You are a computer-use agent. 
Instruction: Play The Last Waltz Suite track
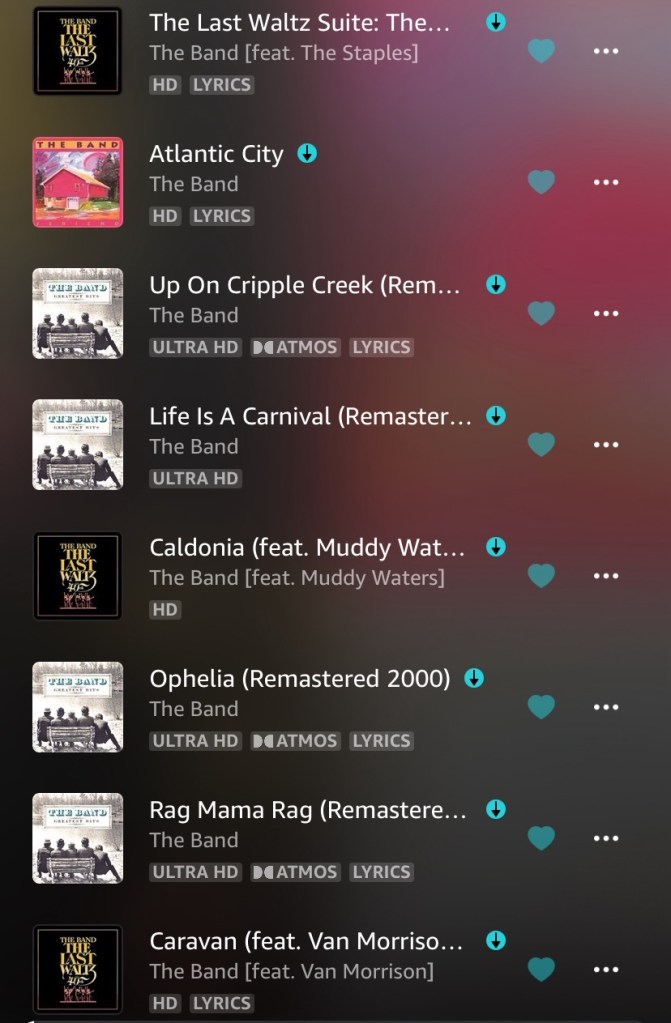click(300, 22)
